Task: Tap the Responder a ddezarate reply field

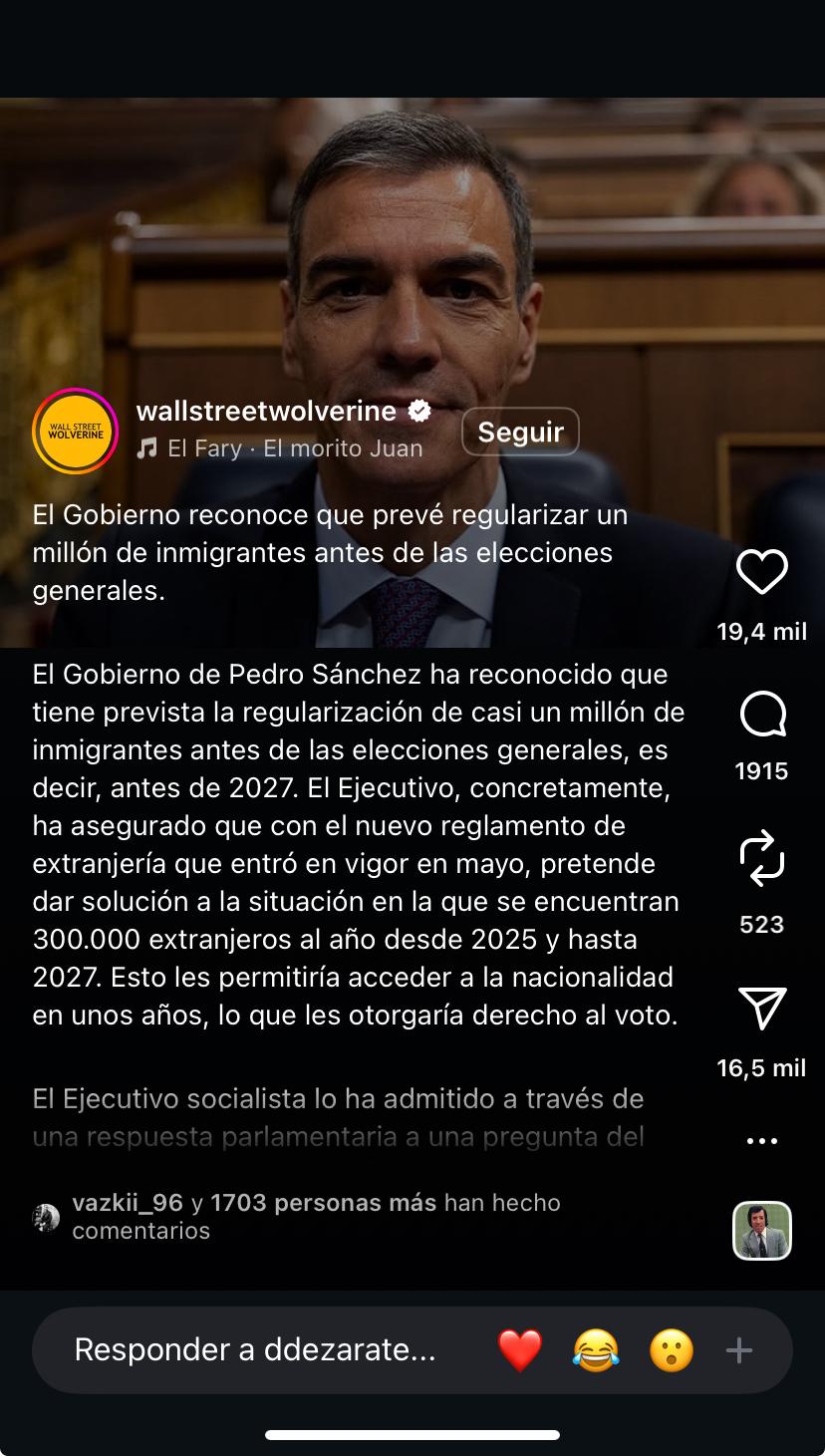Action: pos(255,1350)
